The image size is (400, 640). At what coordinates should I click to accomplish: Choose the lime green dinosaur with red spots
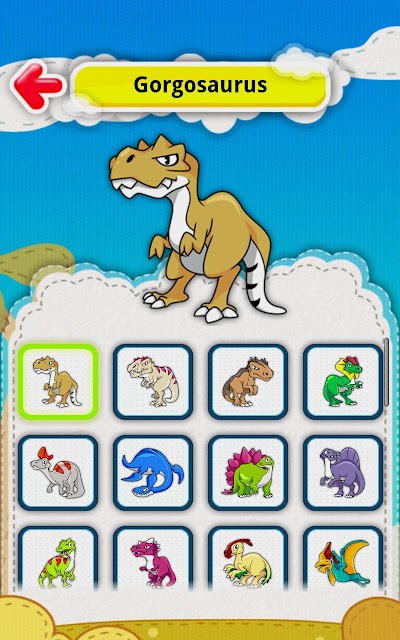(x=58, y=559)
